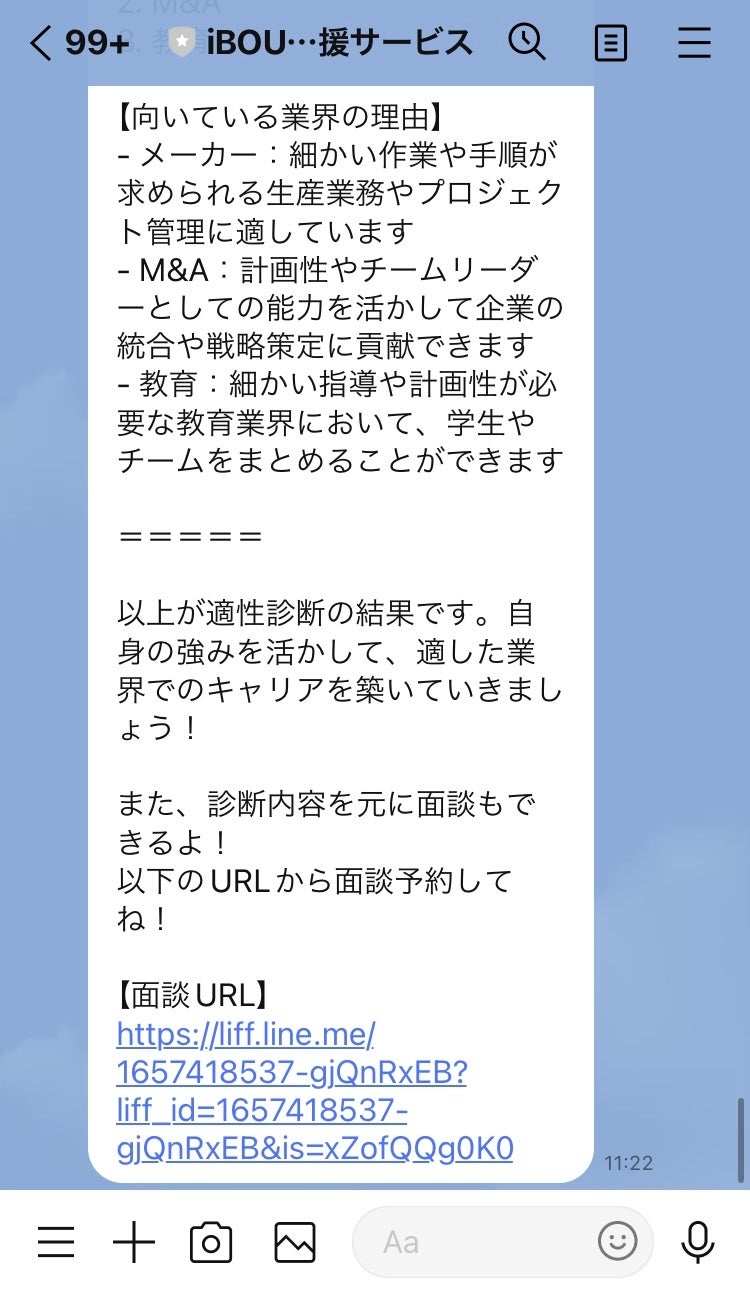Image resolution: width=750 pixels, height=1292 pixels.
Task: Record a voice message with the microphone
Action: click(x=697, y=1242)
